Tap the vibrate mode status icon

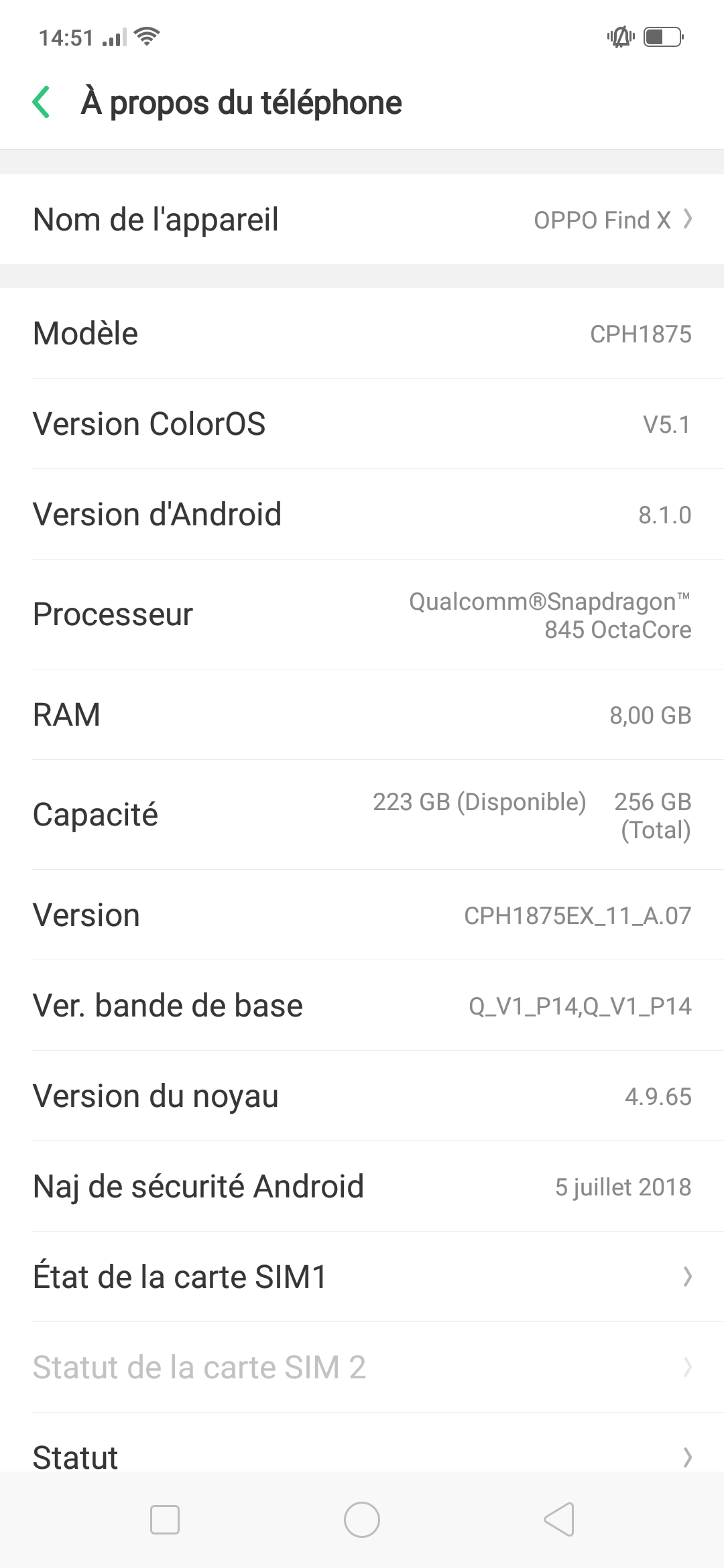(x=618, y=38)
